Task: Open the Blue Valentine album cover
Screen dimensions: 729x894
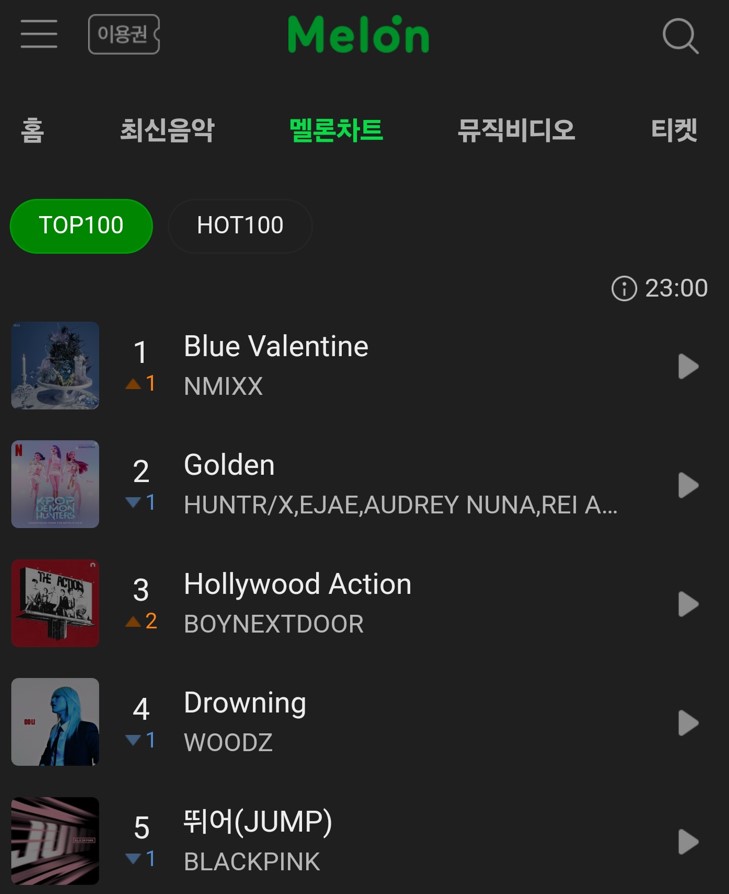Action: tap(55, 365)
